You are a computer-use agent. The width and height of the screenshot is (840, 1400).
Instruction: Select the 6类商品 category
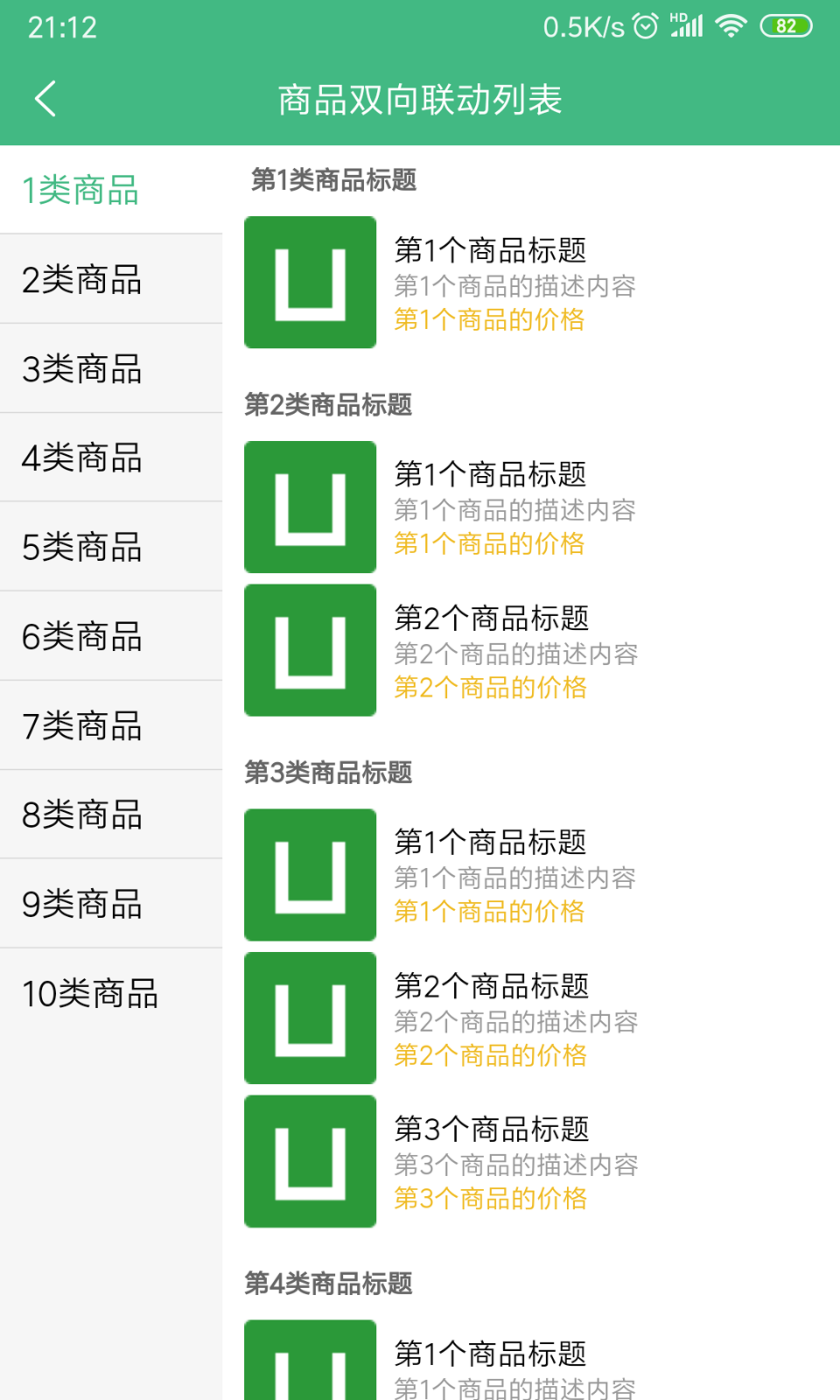pyautogui.click(x=111, y=636)
